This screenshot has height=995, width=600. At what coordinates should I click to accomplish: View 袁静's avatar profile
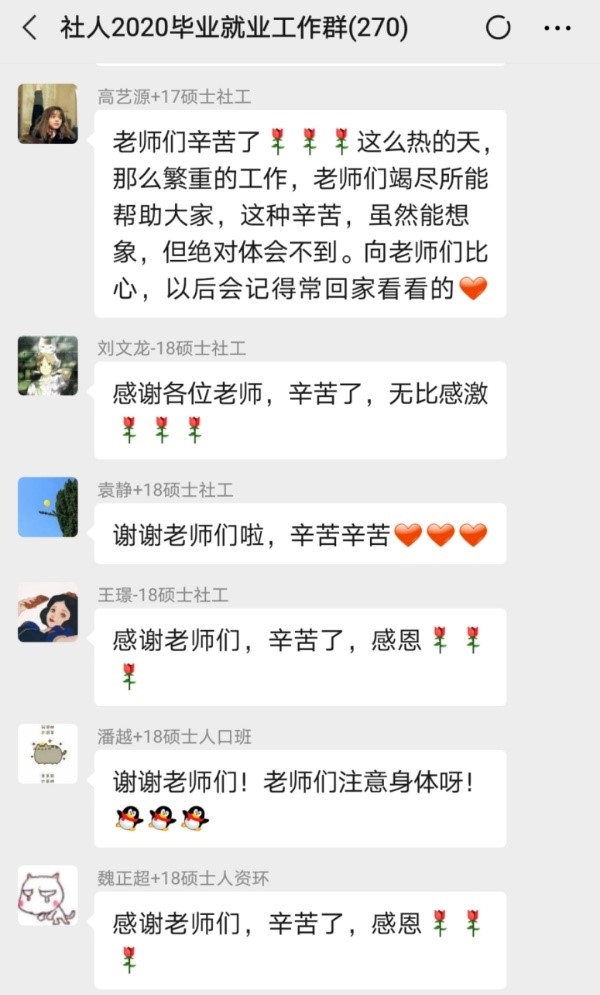(47, 507)
